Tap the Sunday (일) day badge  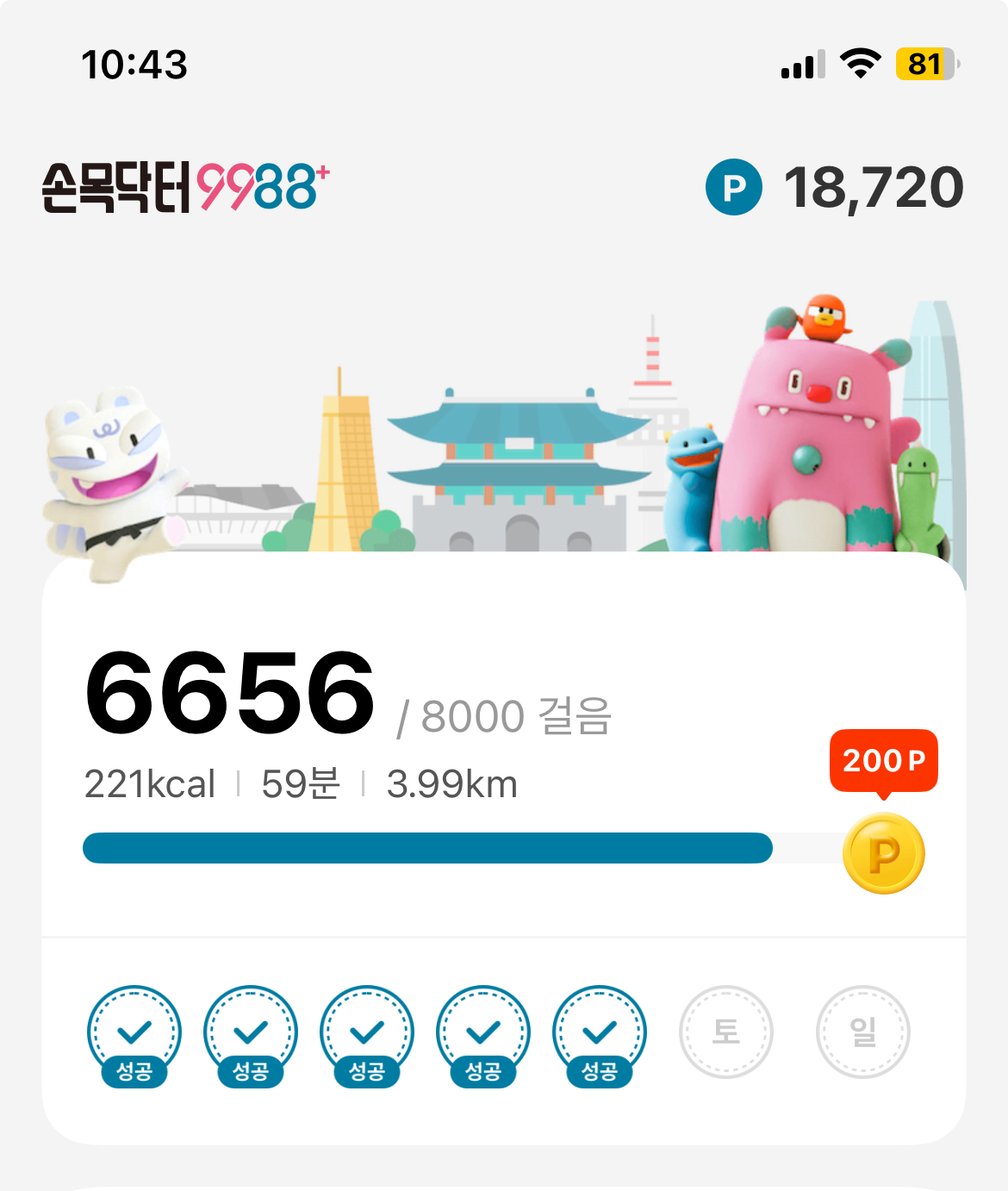click(x=862, y=1032)
